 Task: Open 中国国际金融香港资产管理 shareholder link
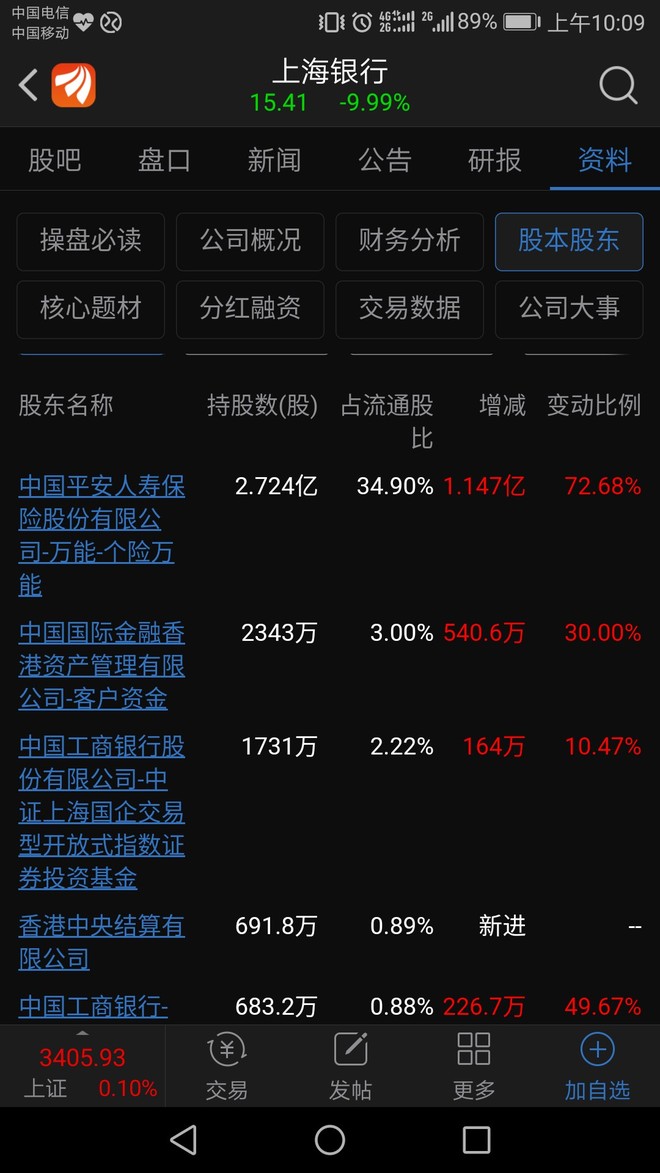tap(102, 666)
